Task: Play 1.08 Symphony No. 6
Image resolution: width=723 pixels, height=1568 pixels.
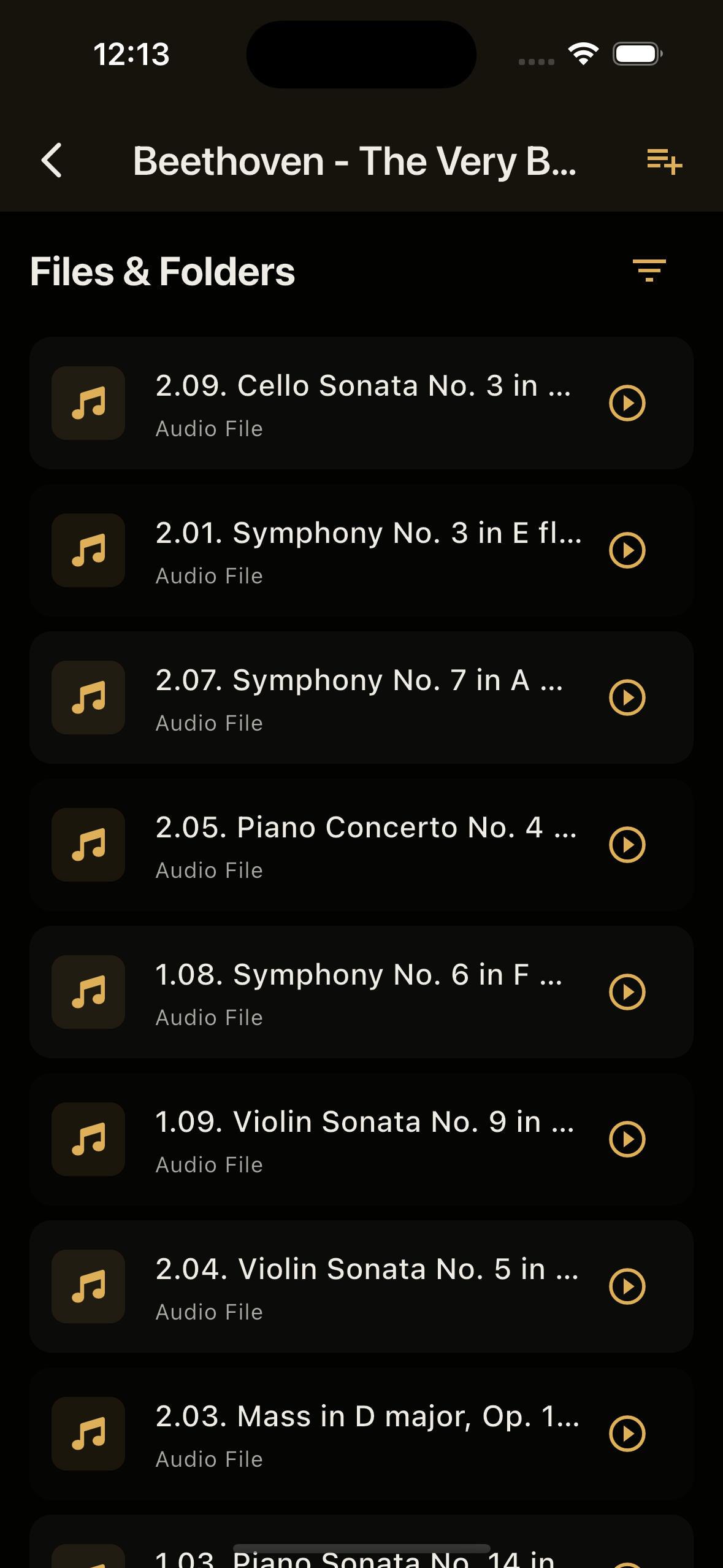Action: pyautogui.click(x=627, y=992)
